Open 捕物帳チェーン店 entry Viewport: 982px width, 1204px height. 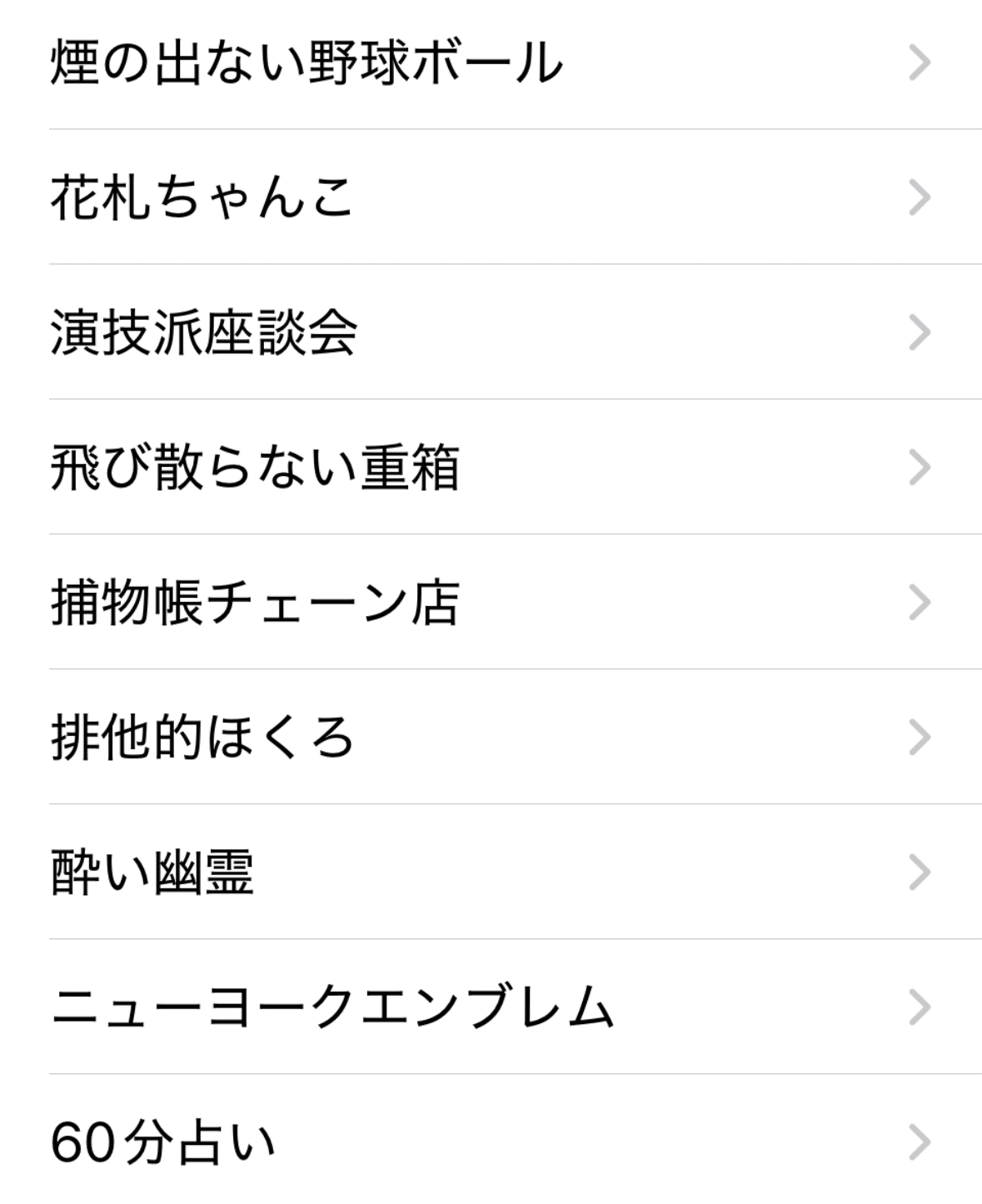coord(491,603)
